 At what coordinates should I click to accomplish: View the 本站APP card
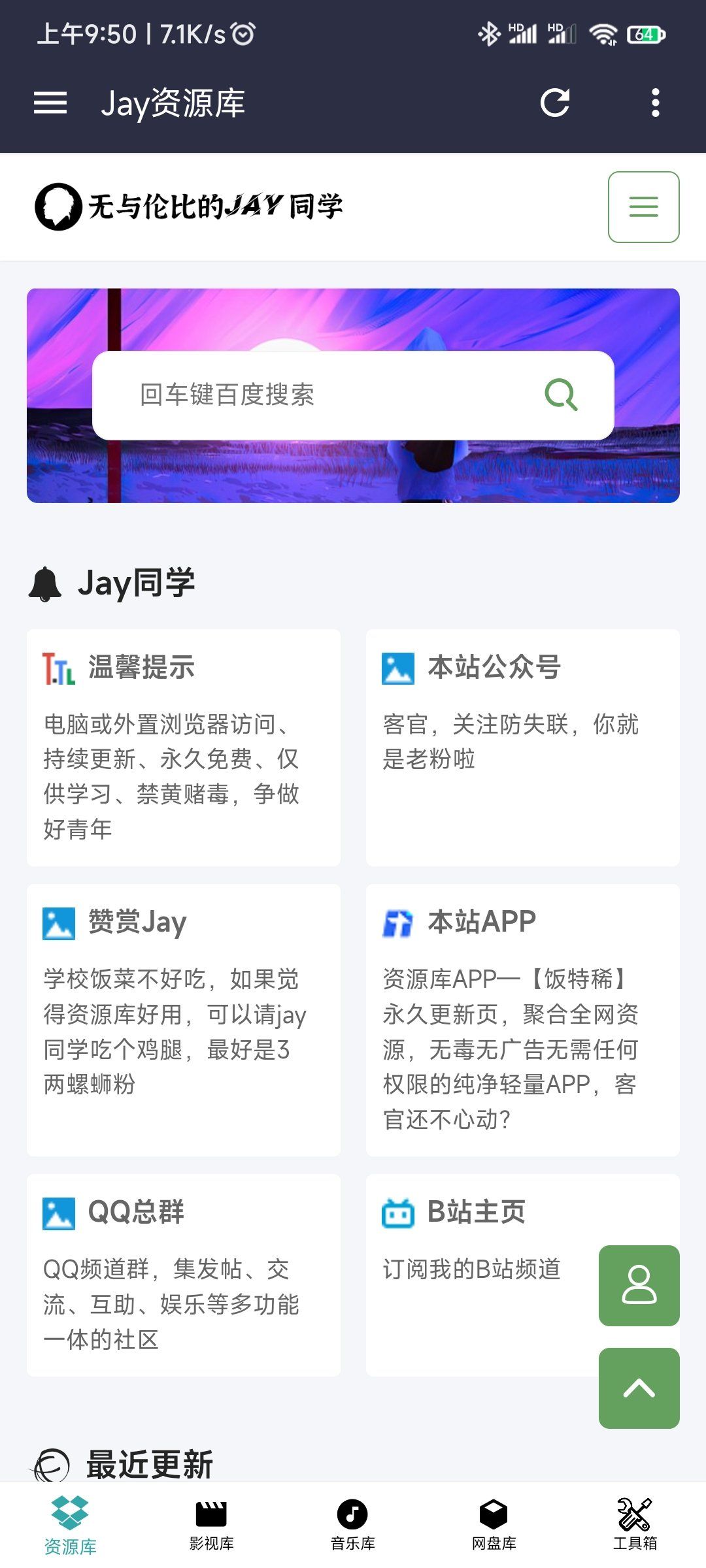click(522, 1019)
